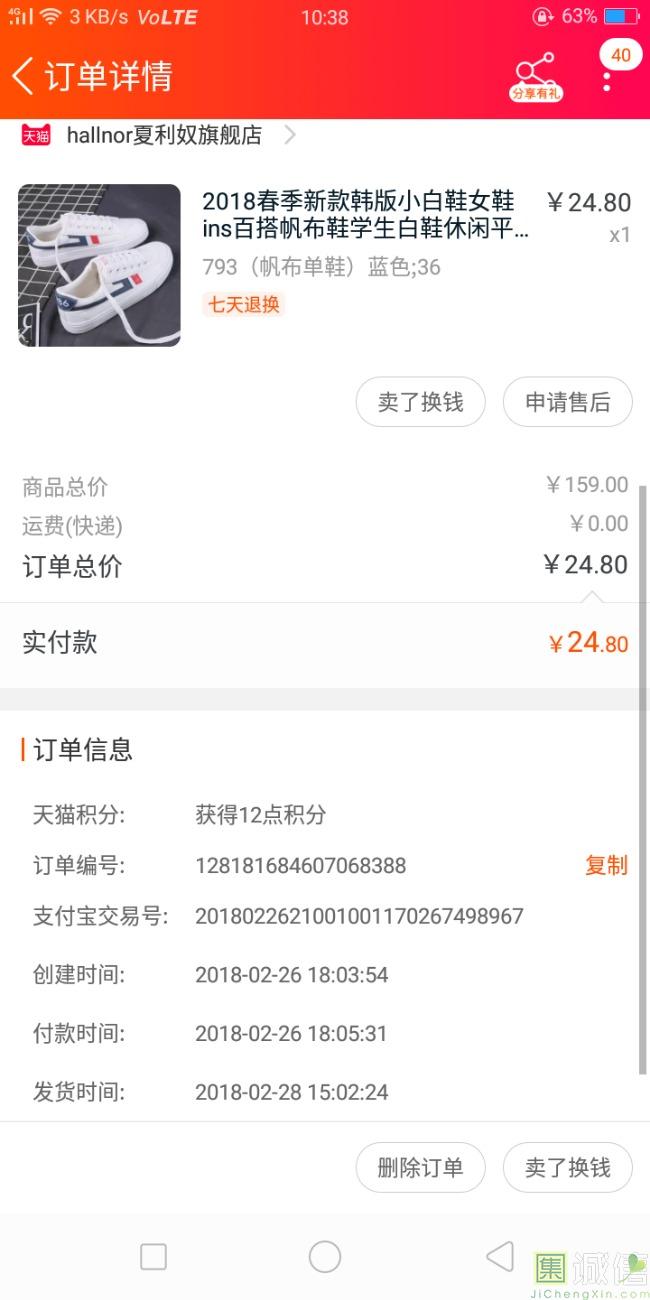The image size is (650, 1300).
Task: Tap the share-for-rewards icon
Action: [x=536, y=76]
